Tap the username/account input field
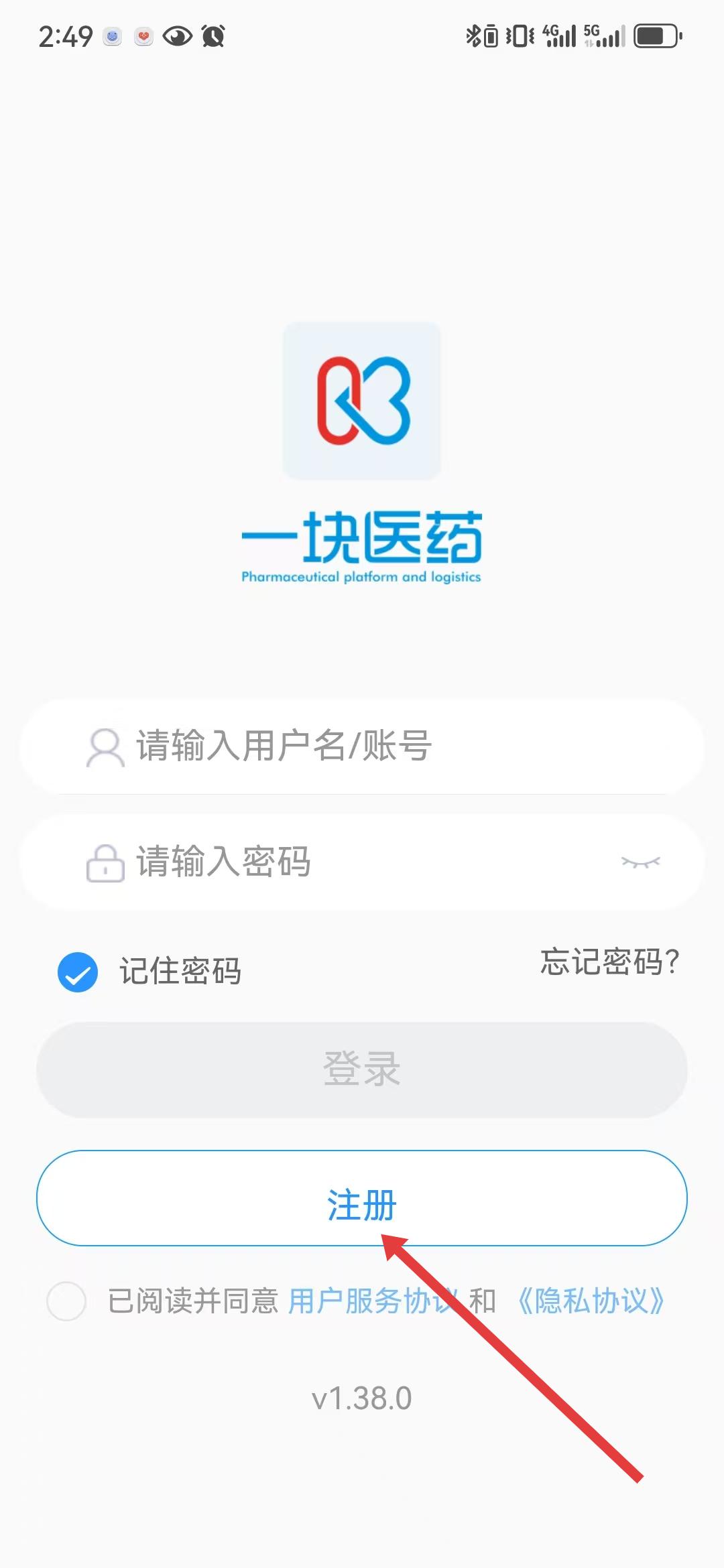Screen dimensions: 724x1568 (362, 746)
